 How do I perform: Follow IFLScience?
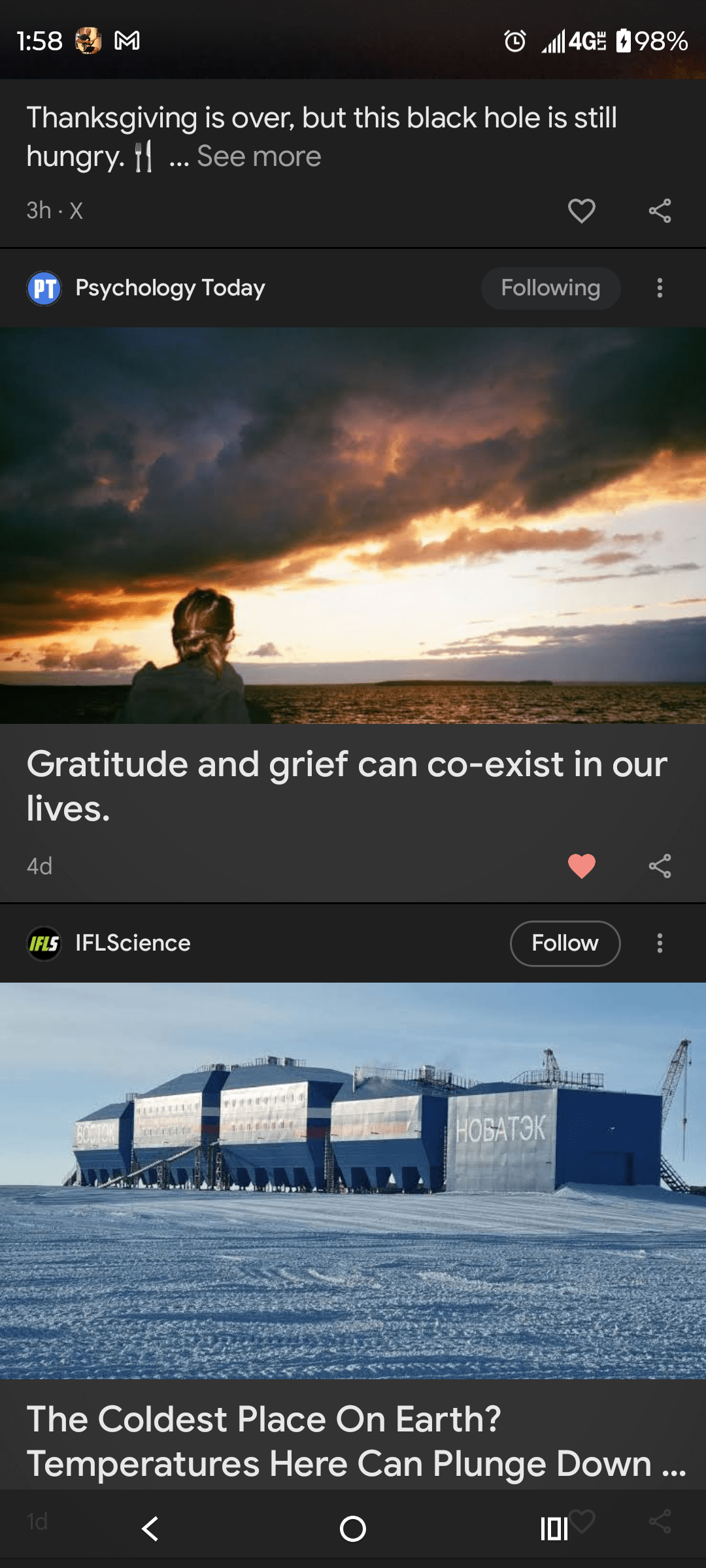[x=565, y=943]
